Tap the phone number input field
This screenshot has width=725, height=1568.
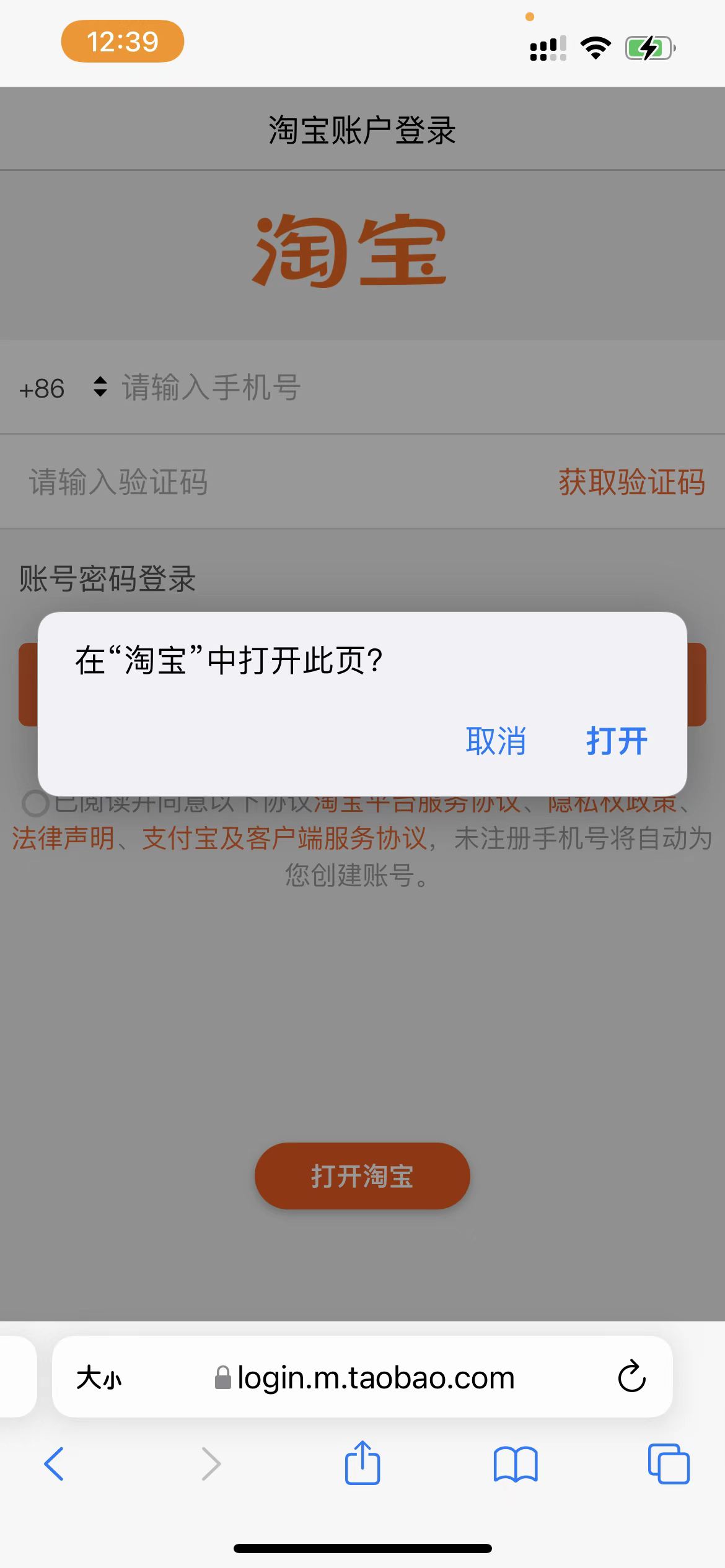[x=372, y=388]
